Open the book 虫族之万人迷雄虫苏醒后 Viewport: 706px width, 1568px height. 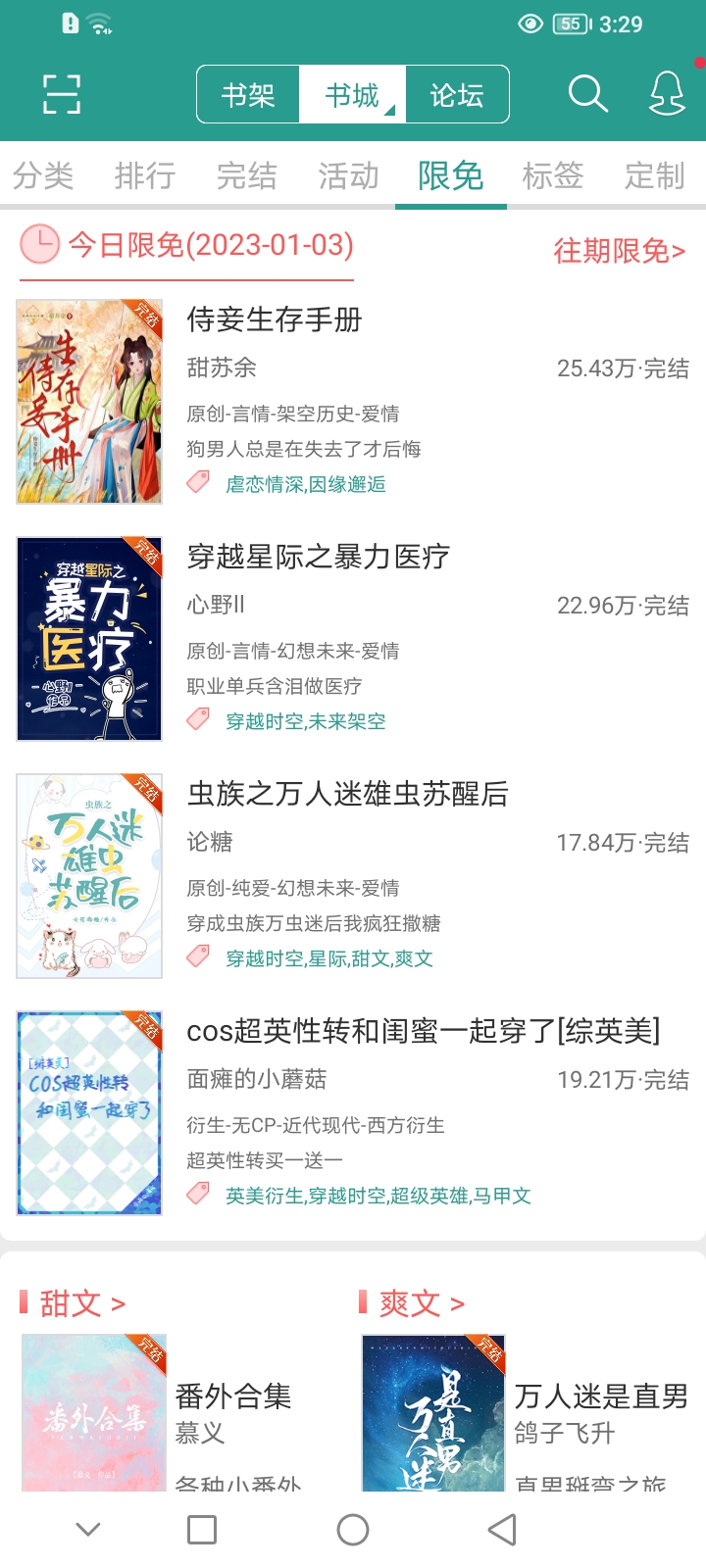tap(347, 794)
